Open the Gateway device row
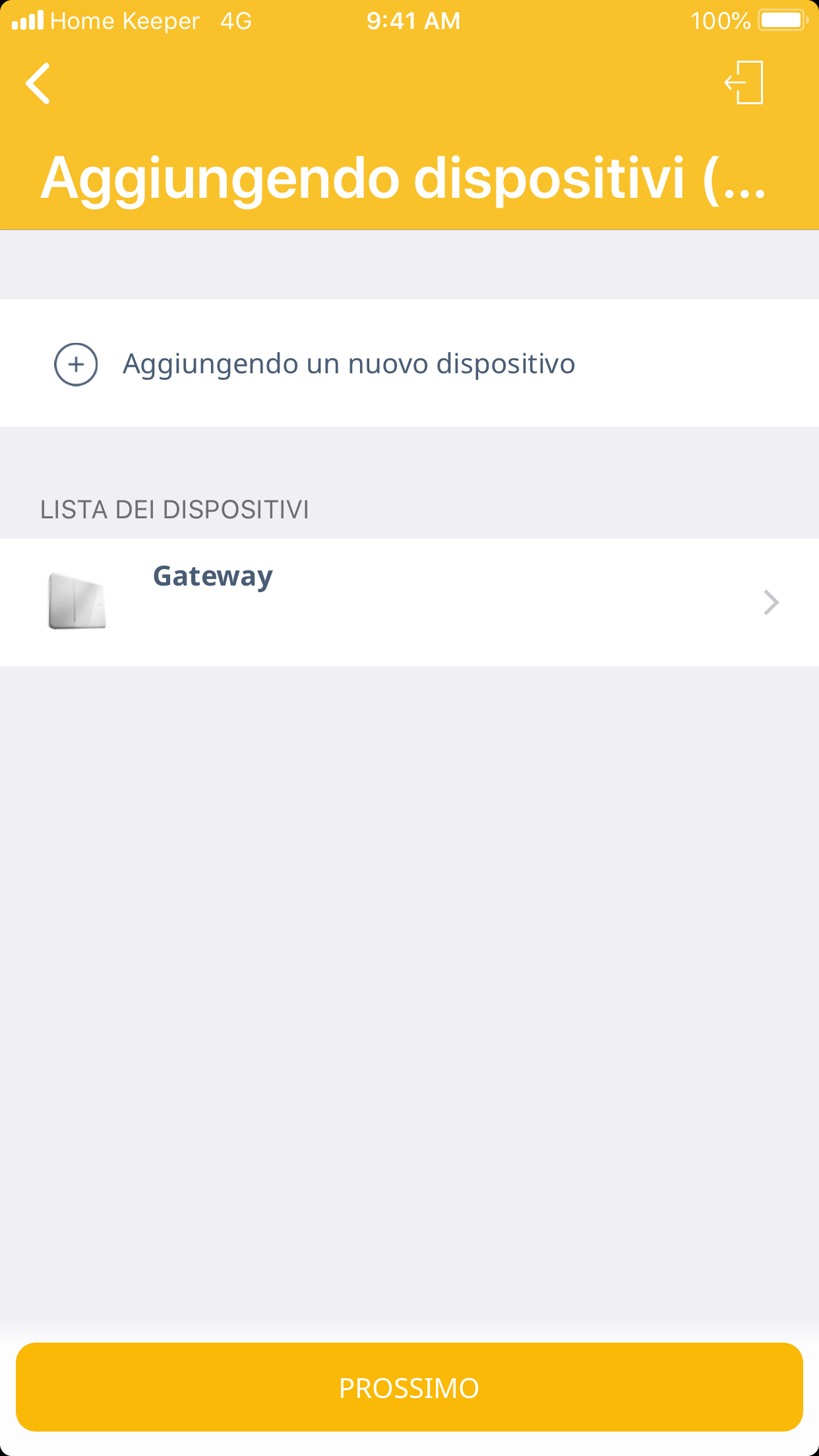Image resolution: width=819 pixels, height=1456 pixels. (x=409, y=602)
